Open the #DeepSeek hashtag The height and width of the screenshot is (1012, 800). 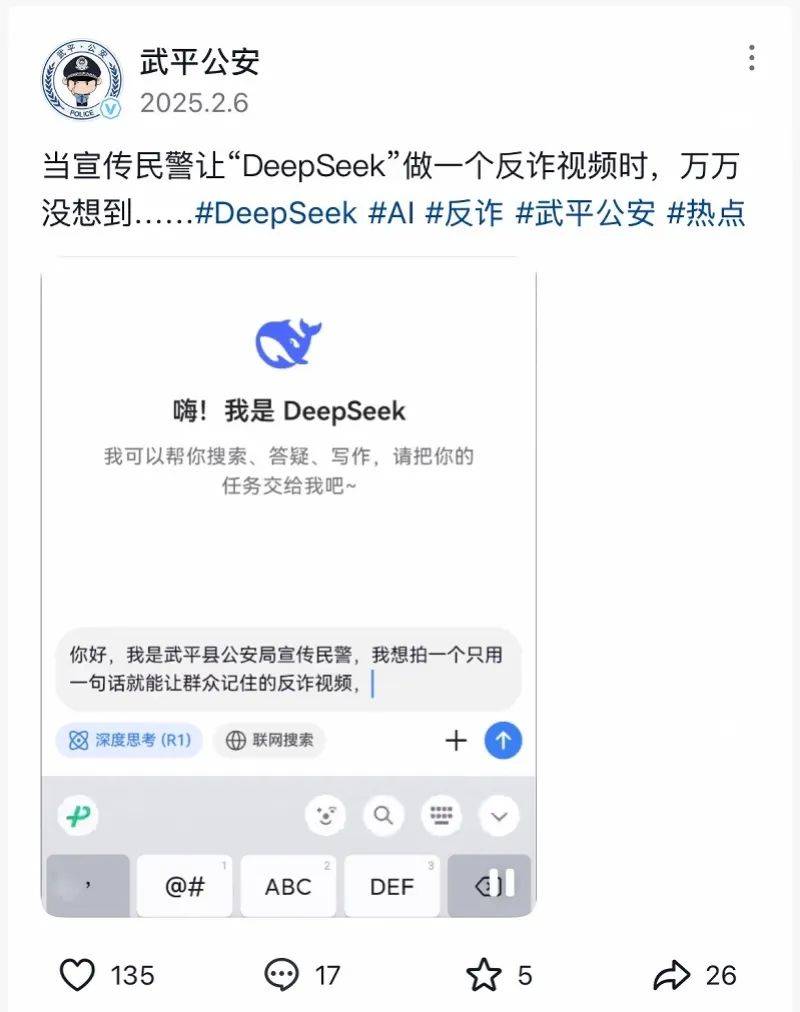[x=276, y=214]
